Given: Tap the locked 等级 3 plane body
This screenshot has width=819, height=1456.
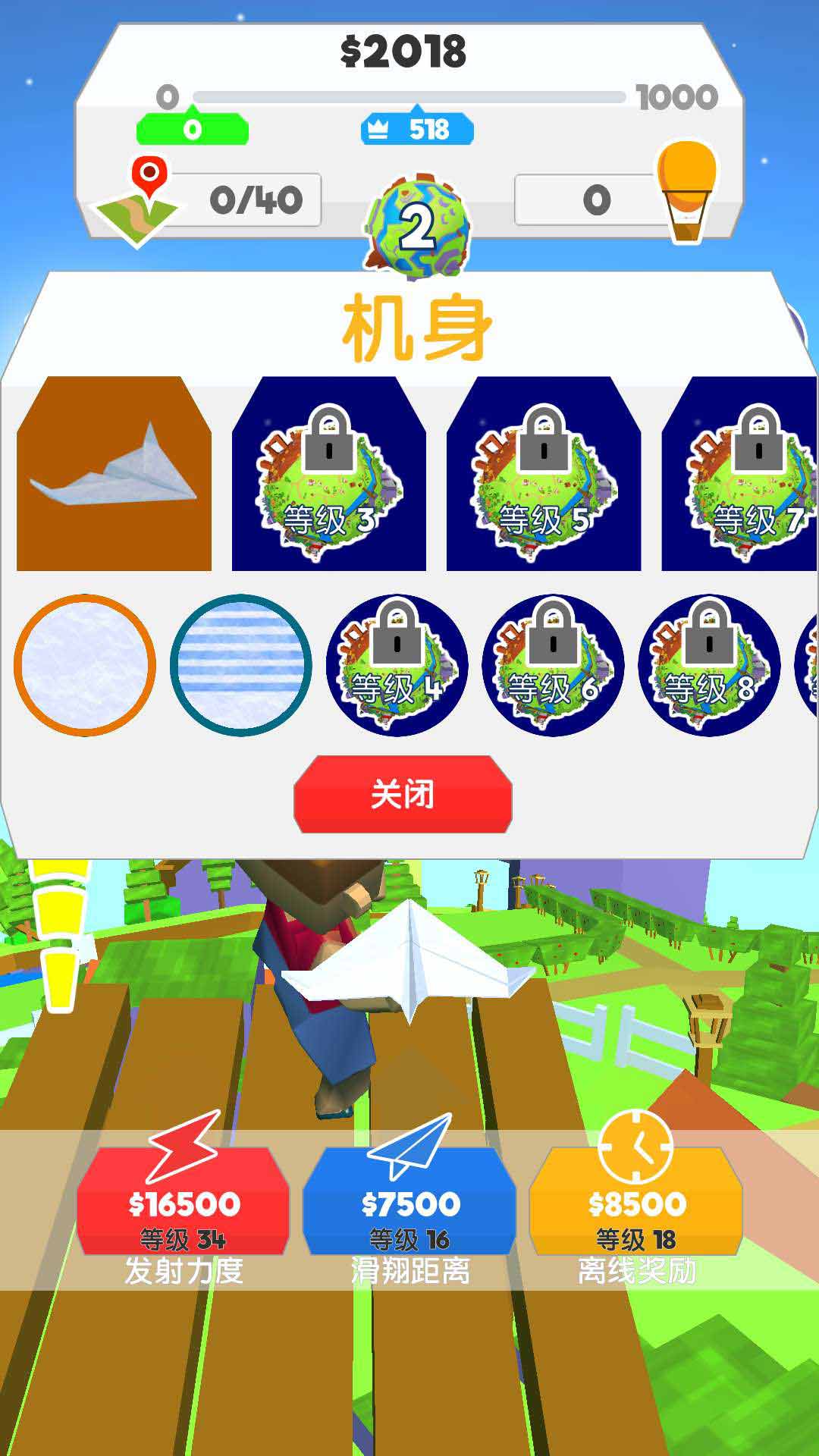Looking at the screenshot, I should [x=328, y=473].
